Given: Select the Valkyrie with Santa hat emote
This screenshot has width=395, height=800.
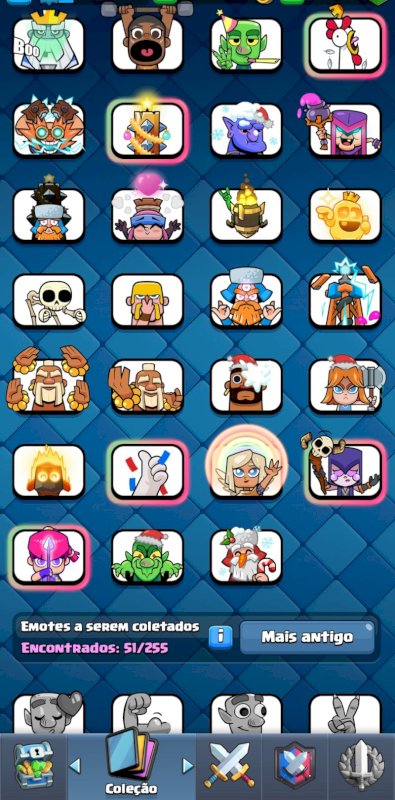Looking at the screenshot, I should click(x=345, y=385).
